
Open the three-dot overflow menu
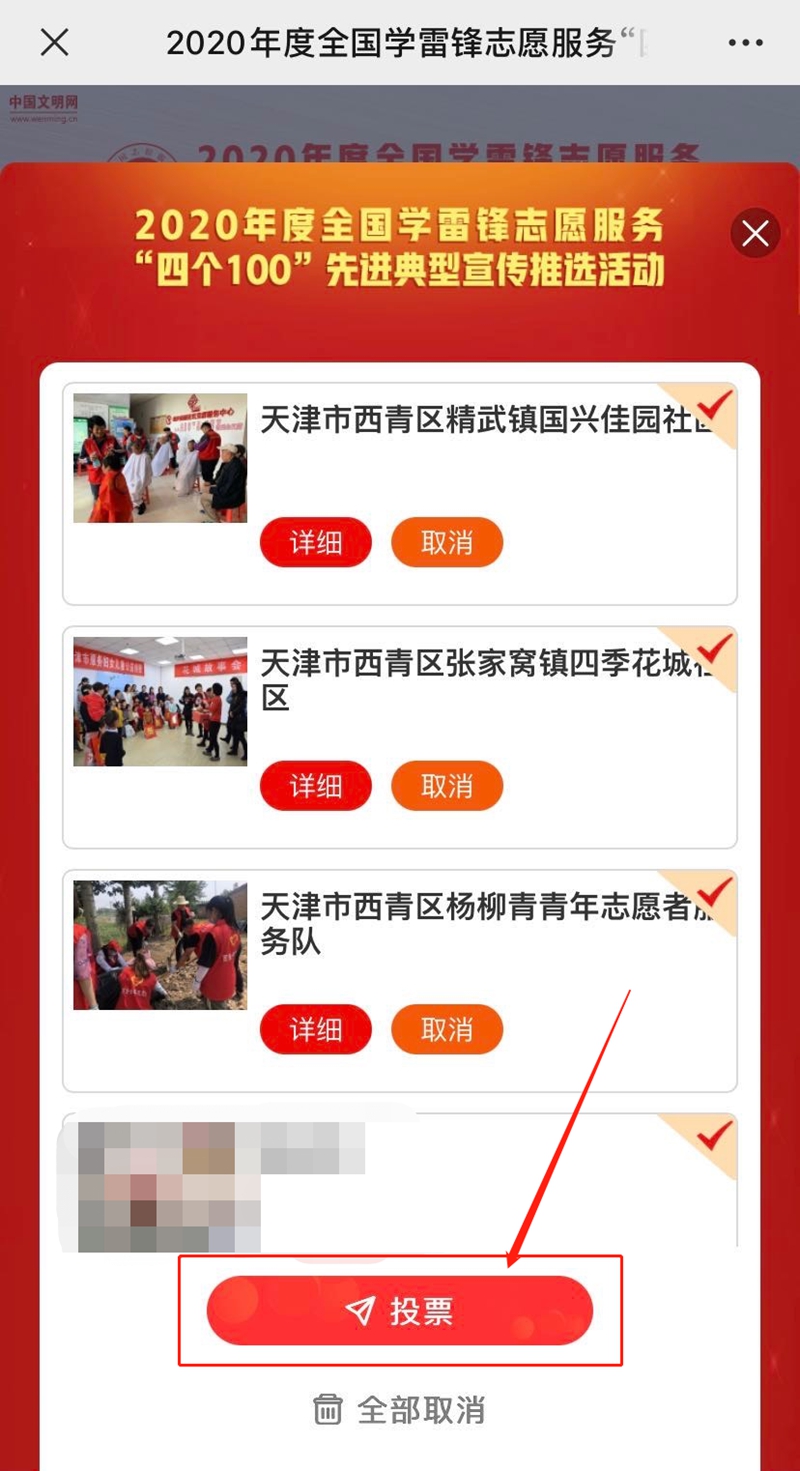[745, 42]
